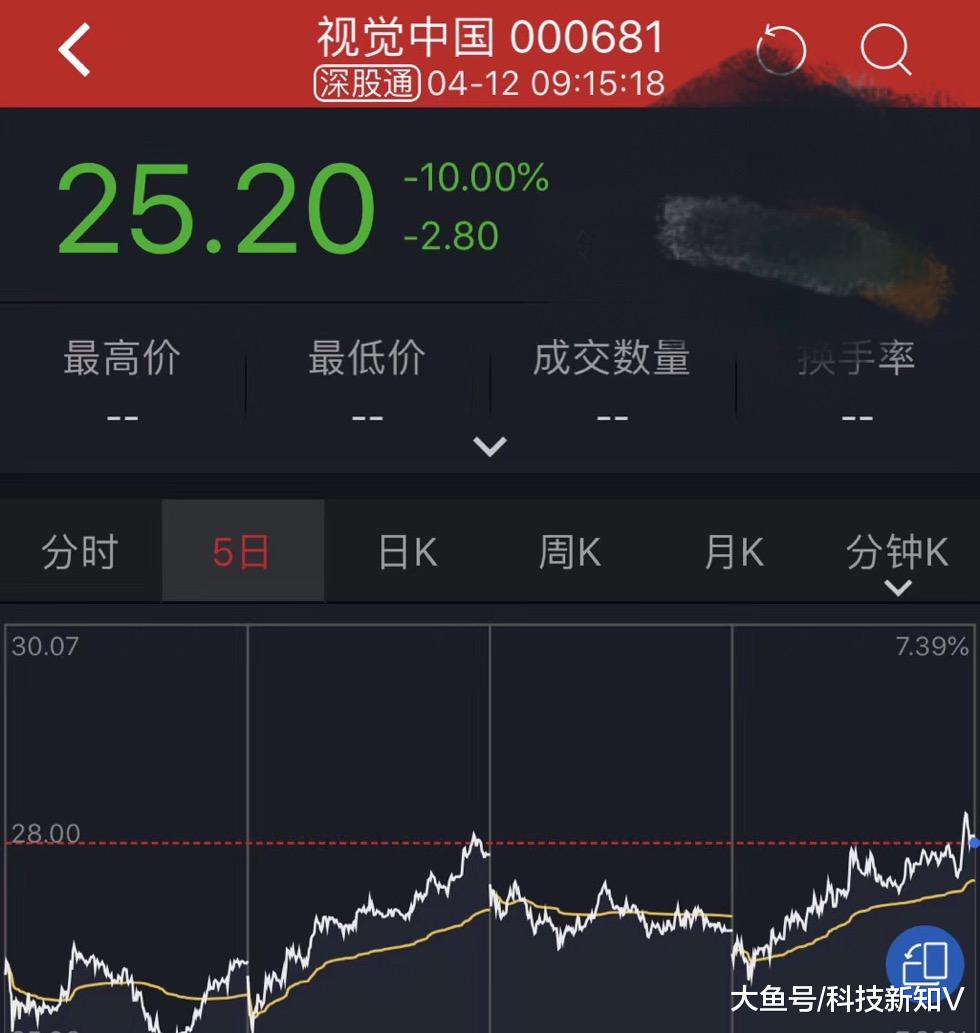Select the 5日 tab
Screen dimensions: 980x1033
tap(242, 551)
